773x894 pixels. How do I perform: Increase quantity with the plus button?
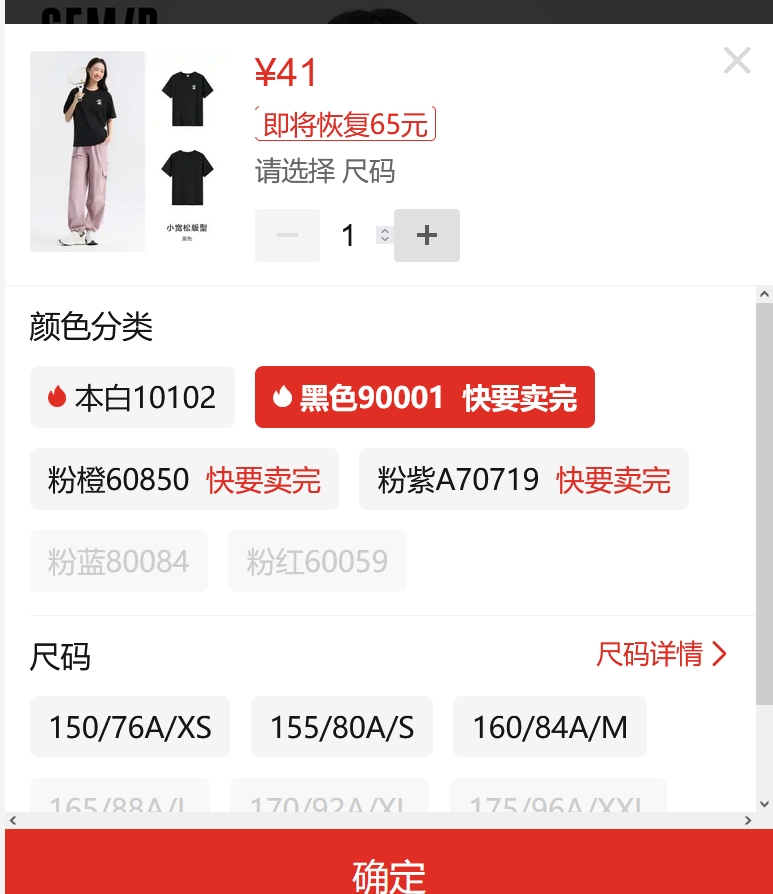427,236
